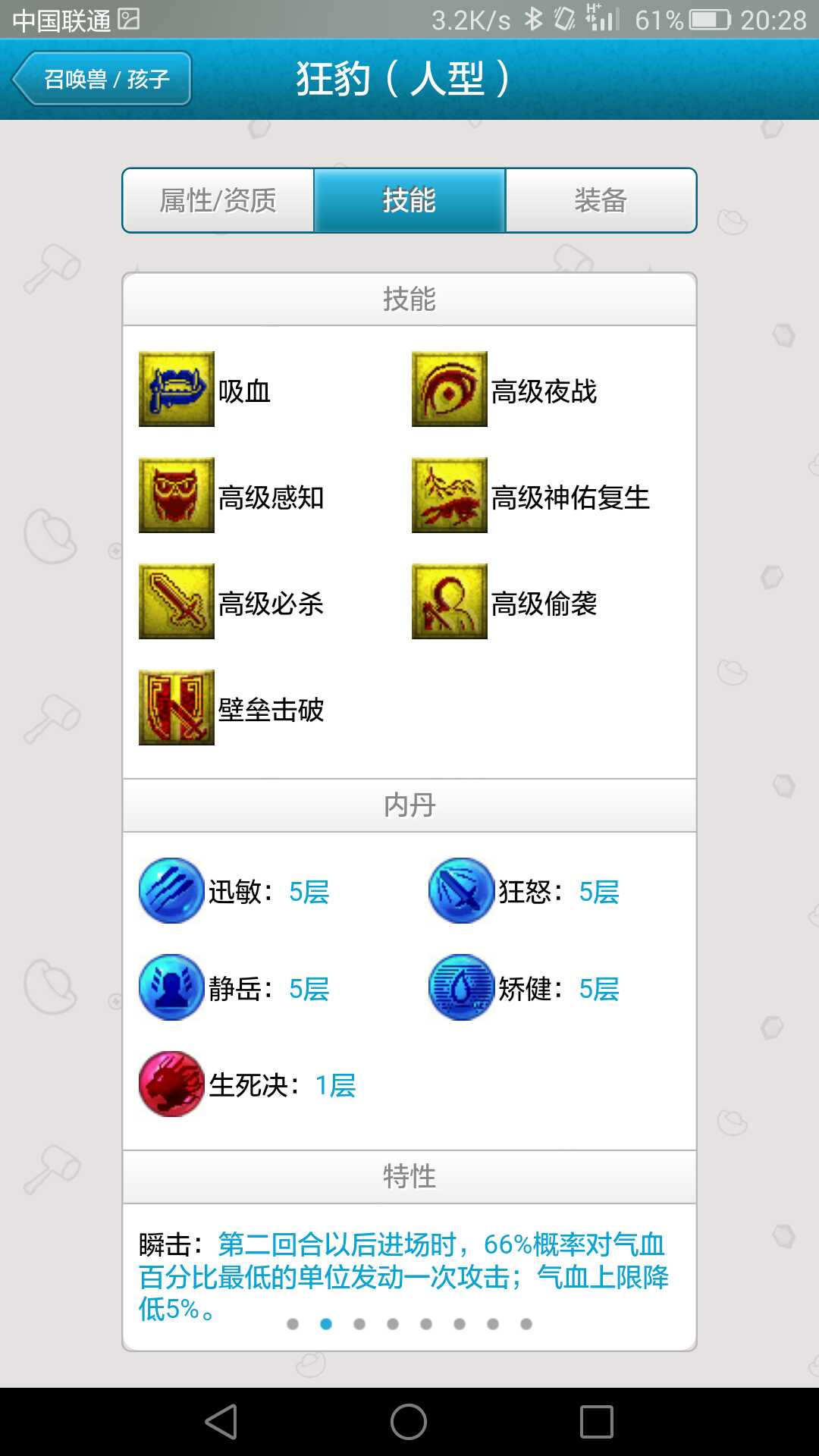Open the 生死决 inner elixir
Screen dimensions: 819x1456
172,1084
